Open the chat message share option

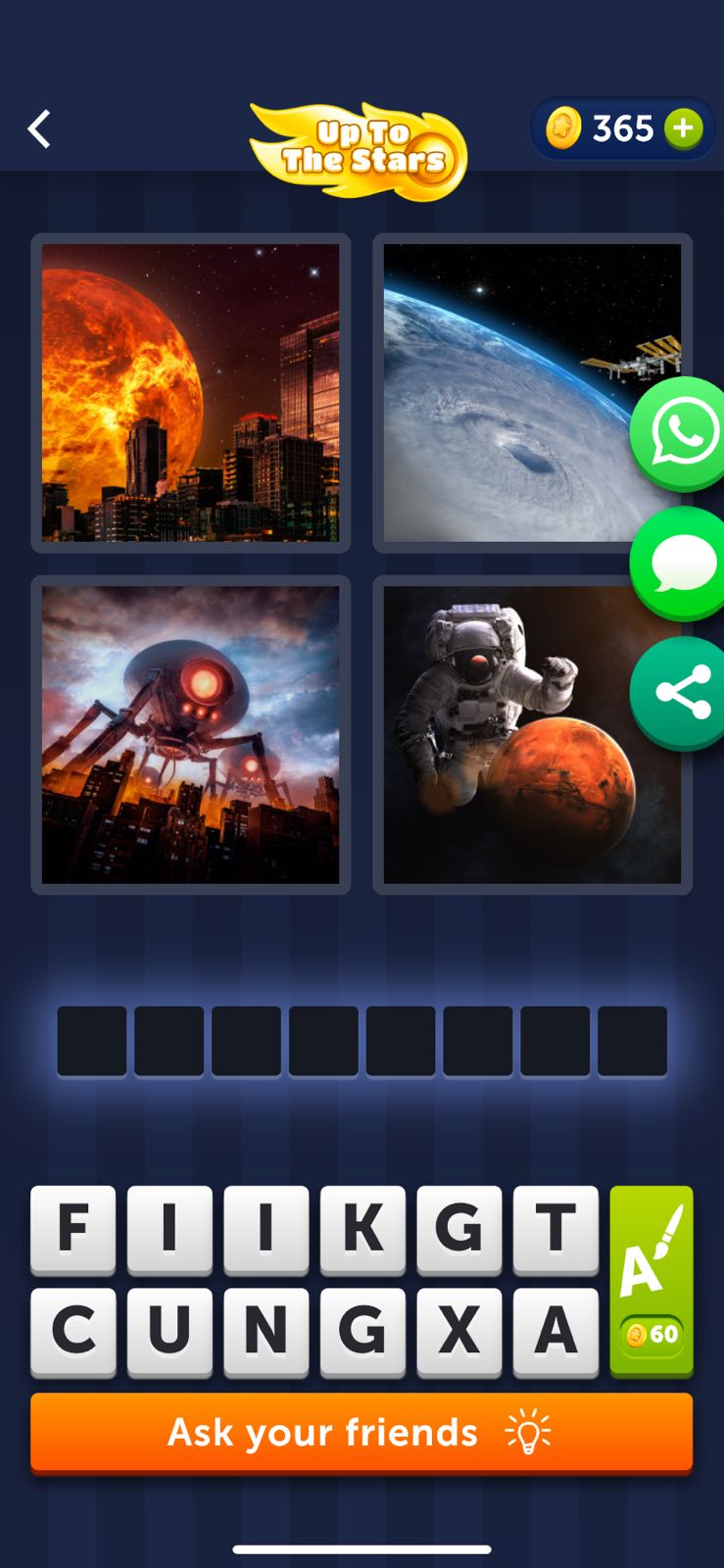[680, 562]
